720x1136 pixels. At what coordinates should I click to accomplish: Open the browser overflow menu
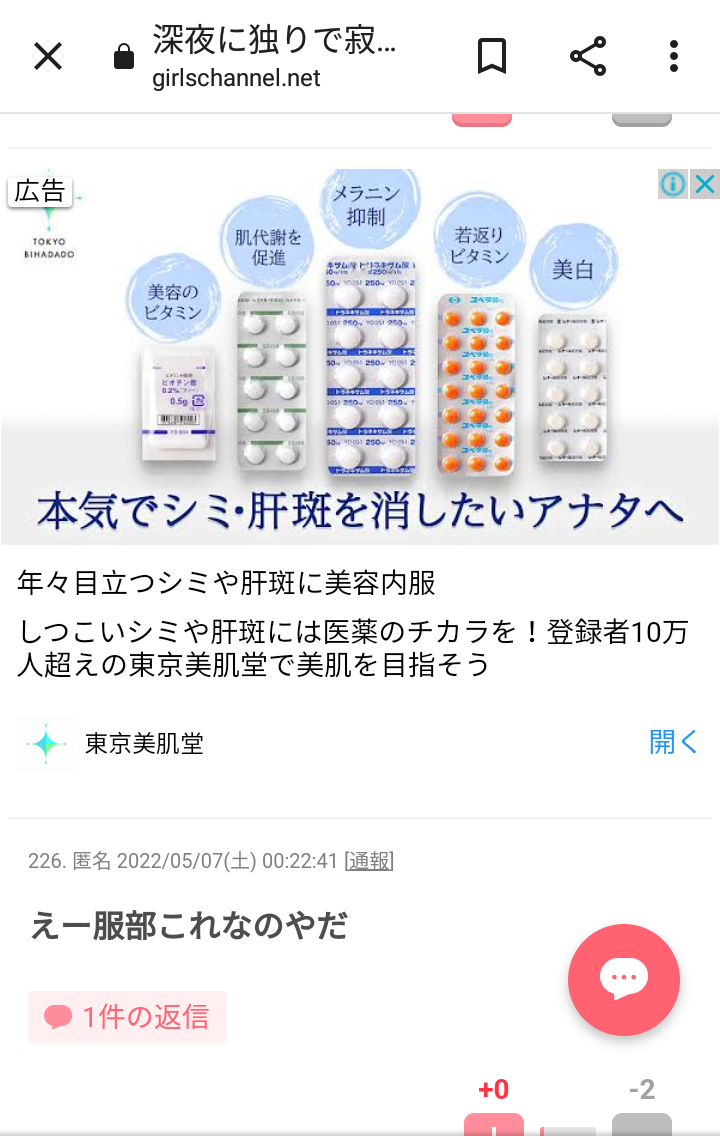[x=672, y=56]
